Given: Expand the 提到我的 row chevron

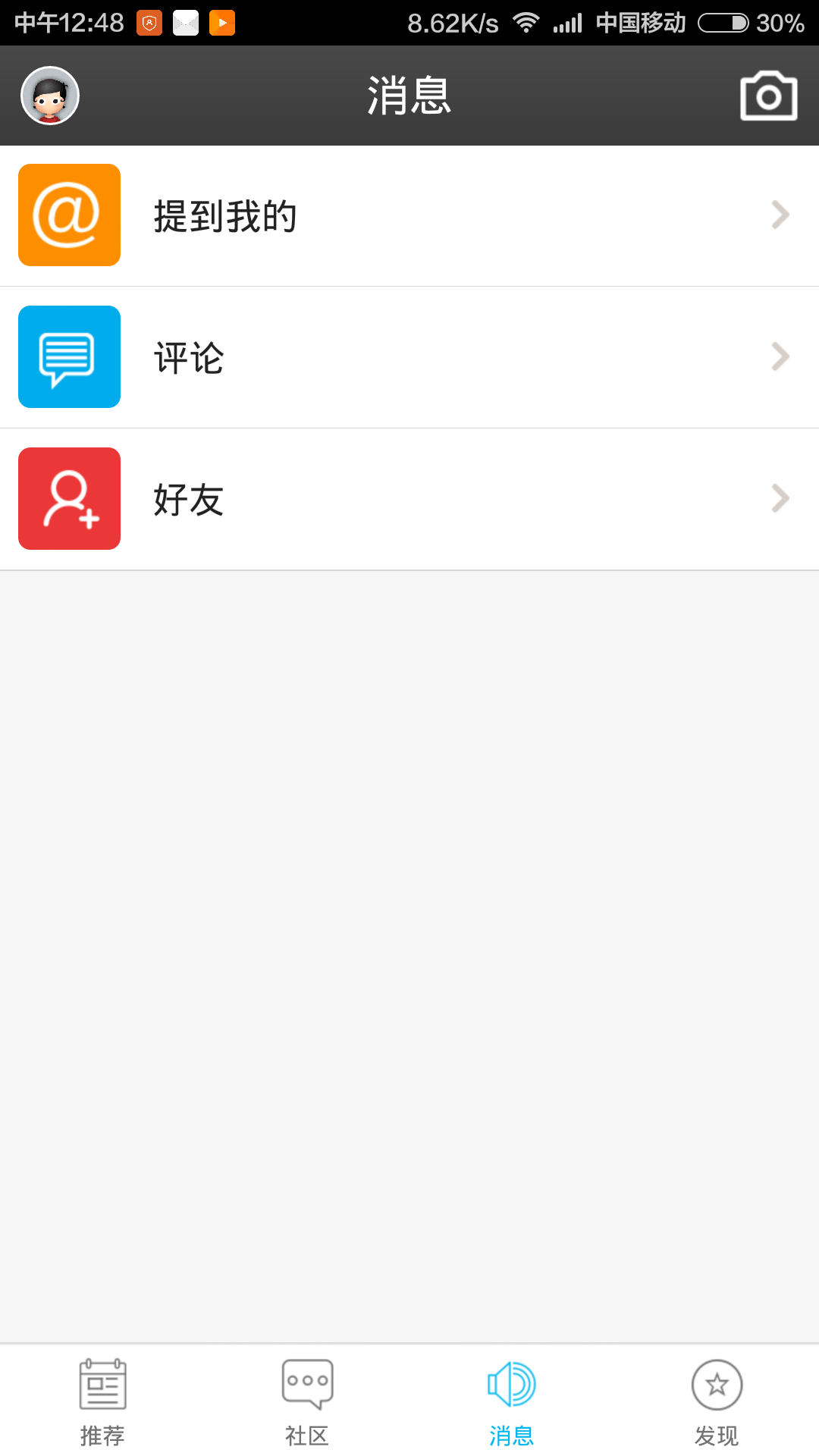Looking at the screenshot, I should pyautogui.click(x=780, y=215).
